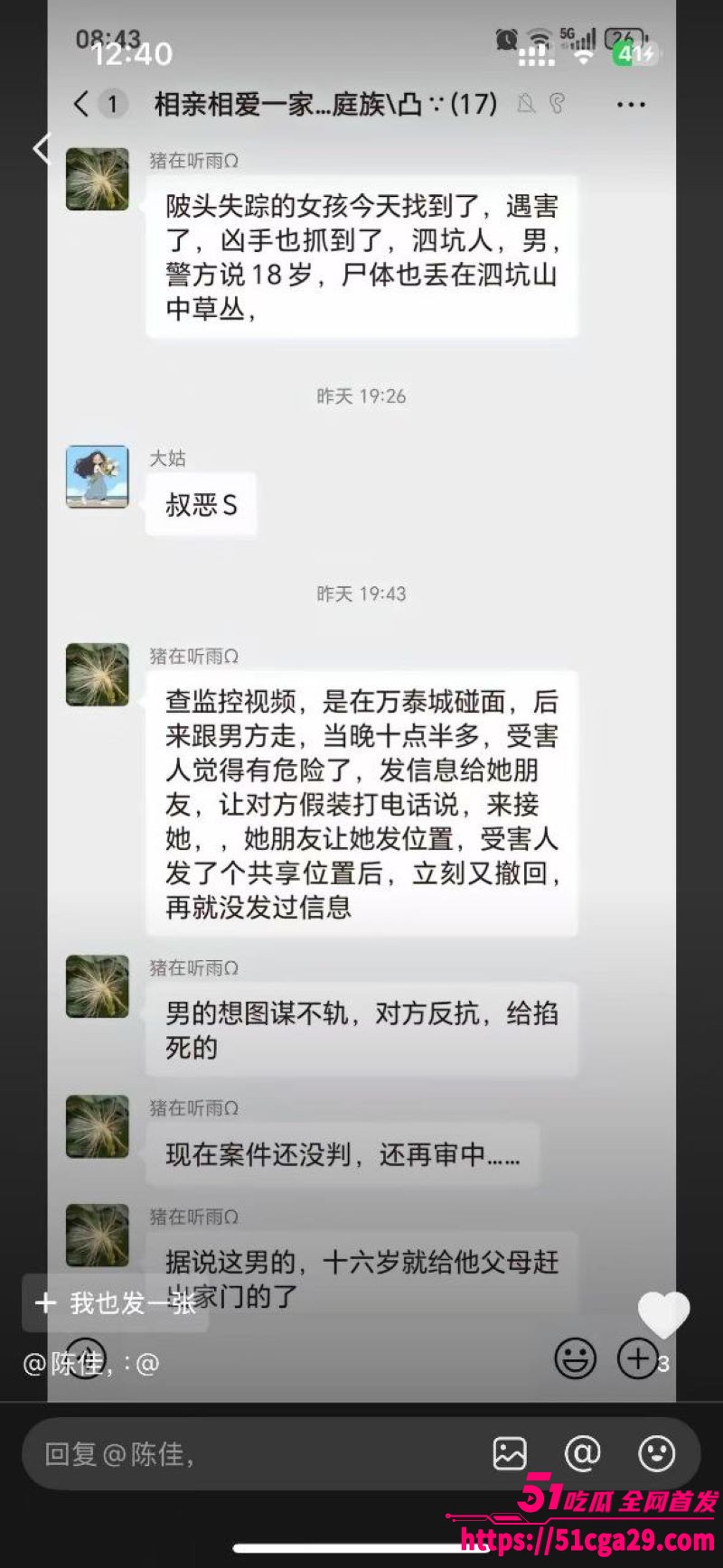Like this comment with the heart
723x1568 pixels.
point(663,1314)
